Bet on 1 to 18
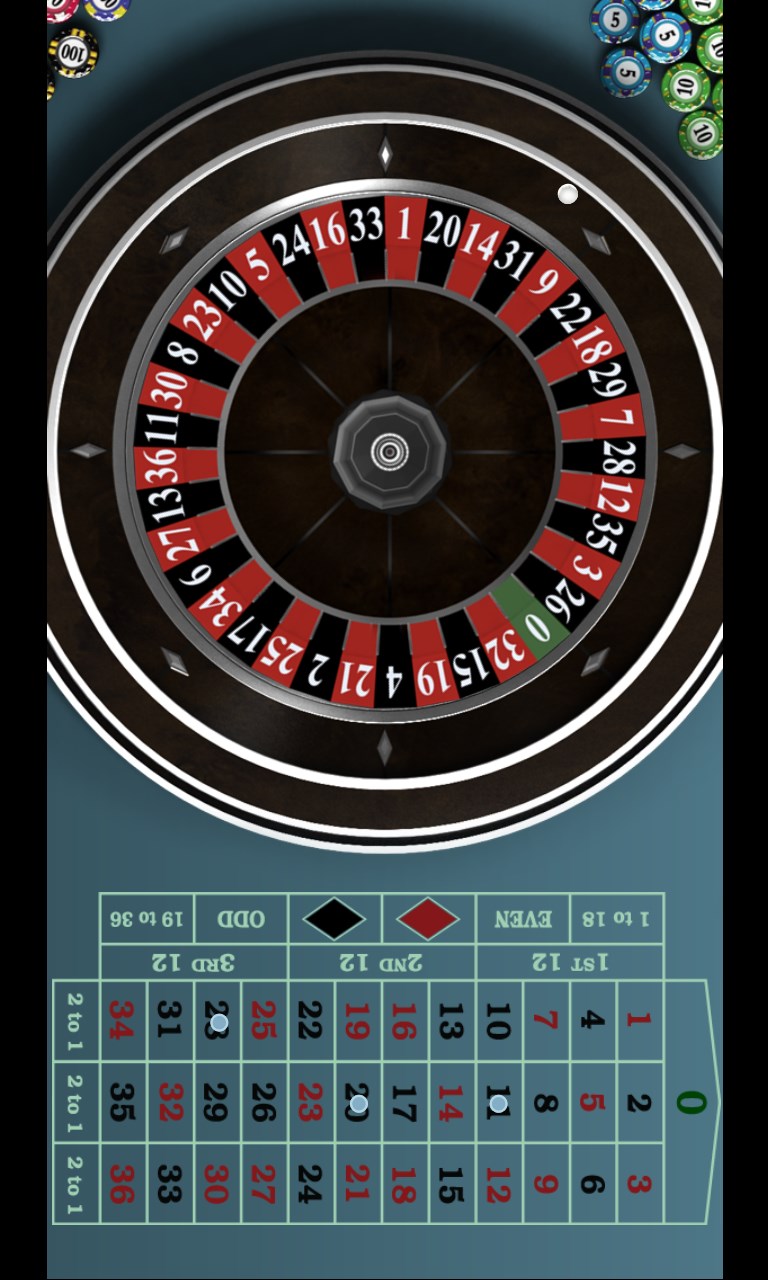The image size is (768, 1280). [617, 919]
